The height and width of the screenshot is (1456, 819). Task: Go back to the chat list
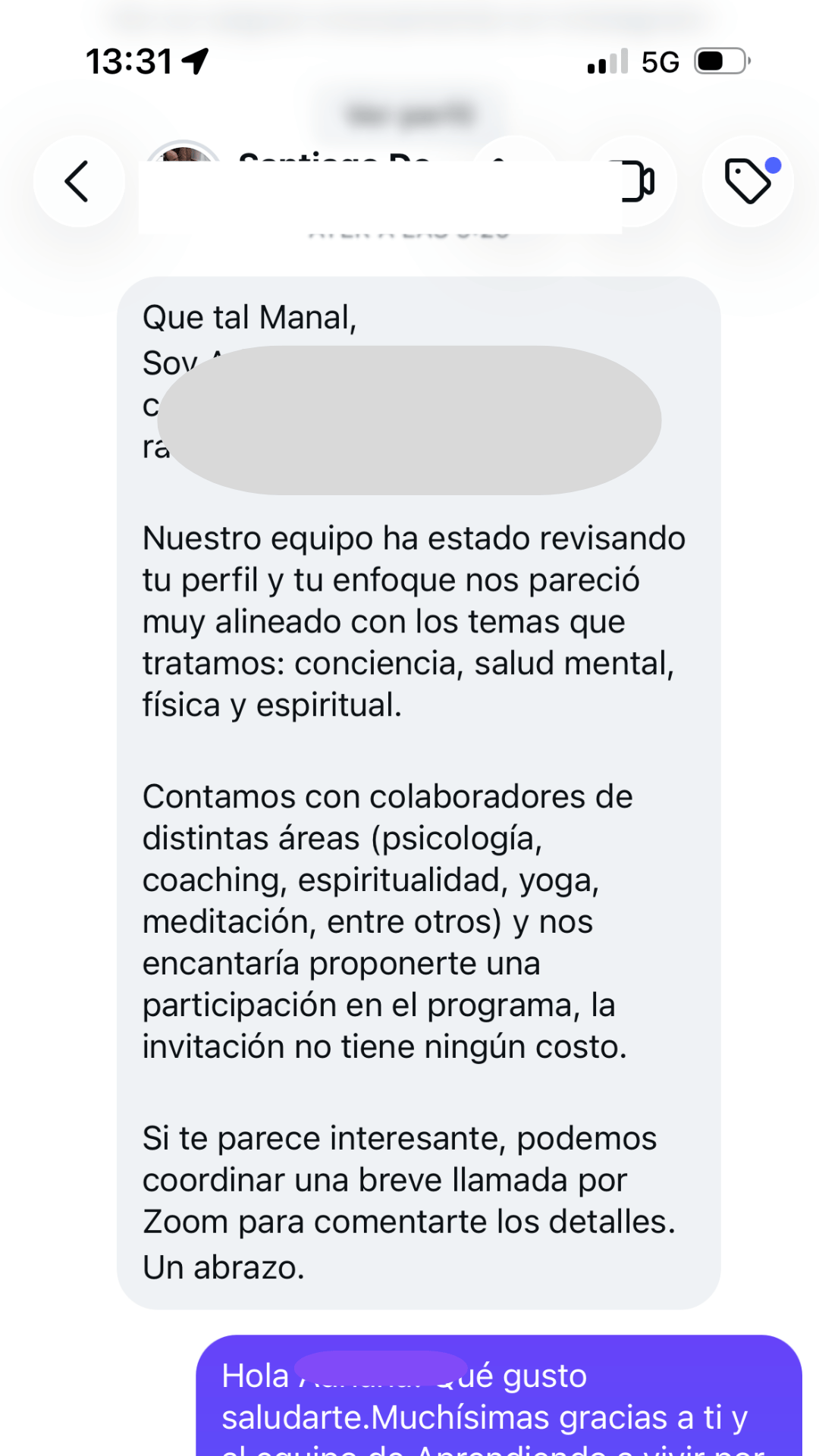pos(79,181)
